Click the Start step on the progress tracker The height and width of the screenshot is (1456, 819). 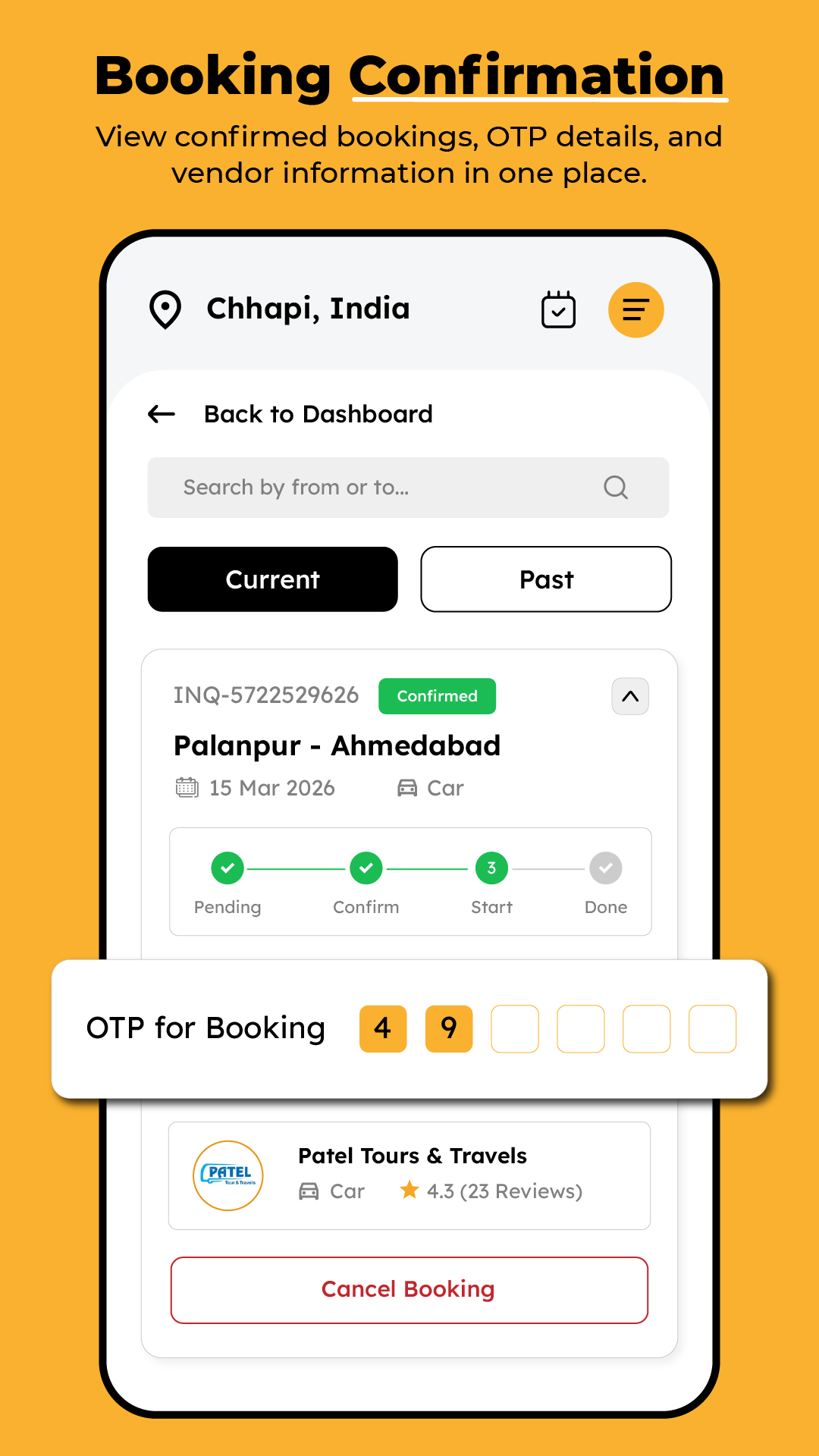coord(491,868)
